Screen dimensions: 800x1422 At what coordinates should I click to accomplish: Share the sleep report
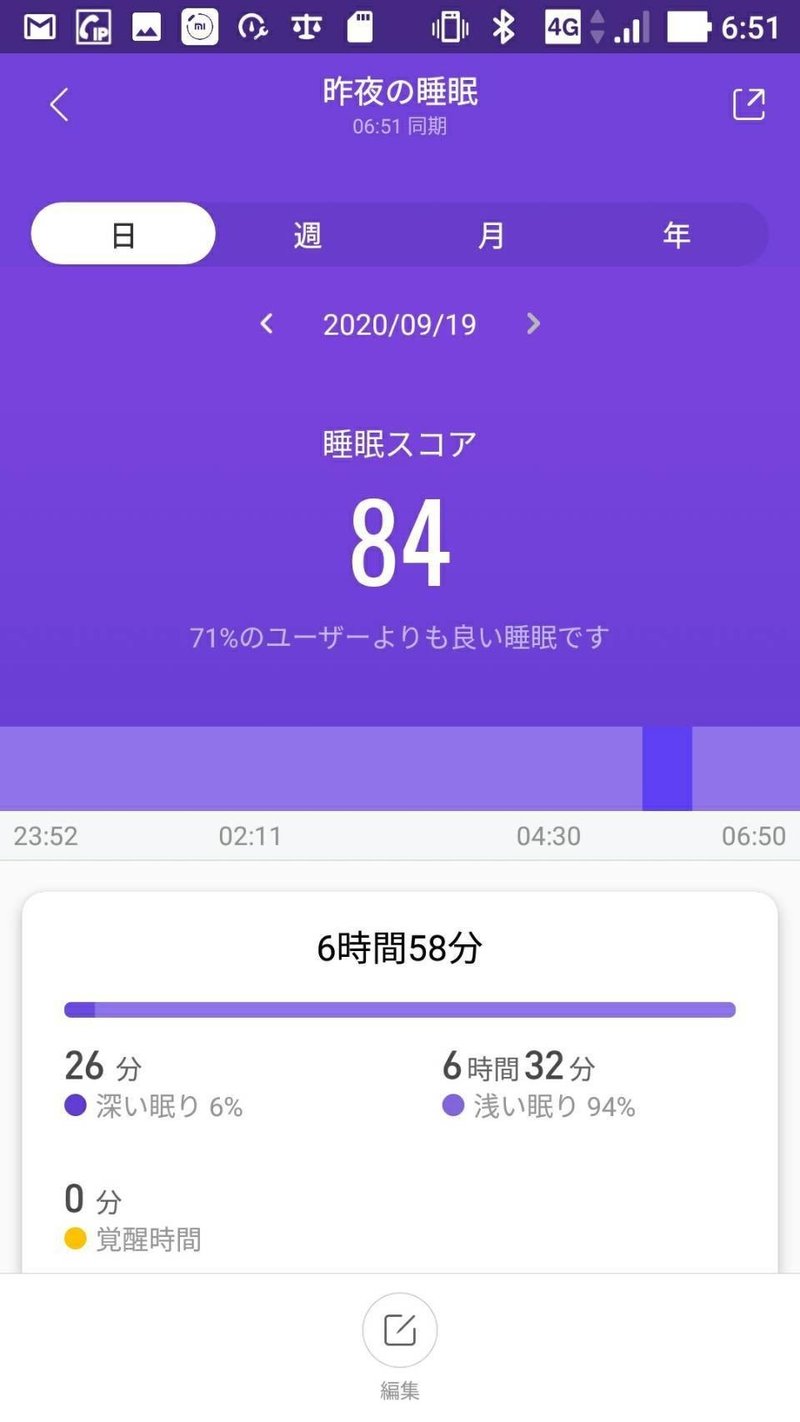[x=749, y=104]
